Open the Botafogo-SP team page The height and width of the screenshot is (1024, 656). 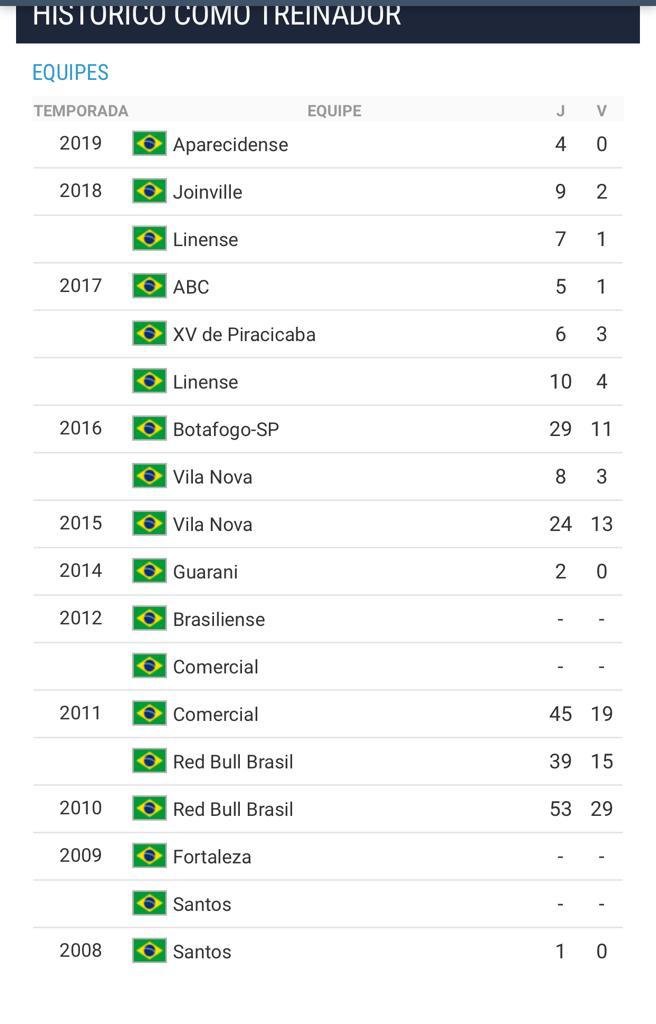[x=226, y=430]
